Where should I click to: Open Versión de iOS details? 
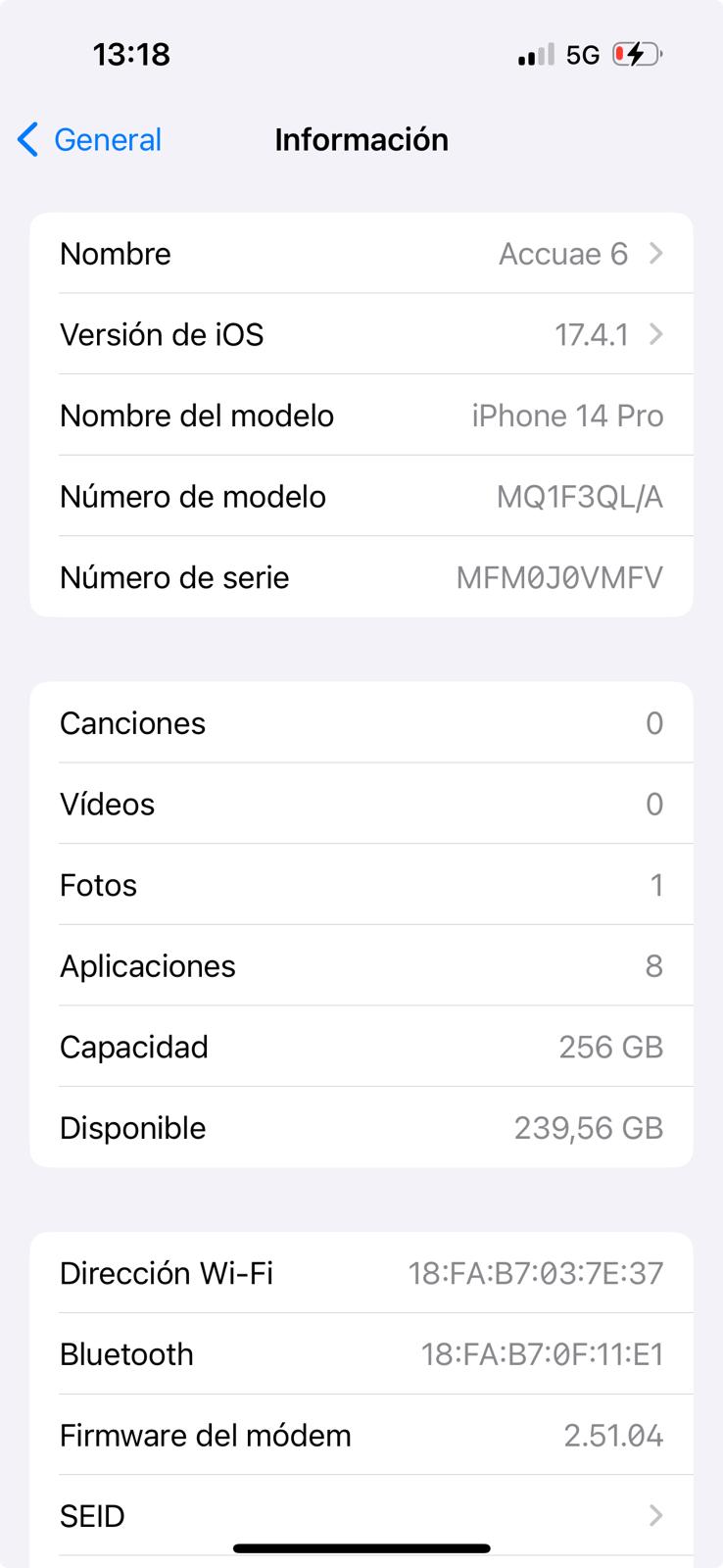tap(361, 335)
